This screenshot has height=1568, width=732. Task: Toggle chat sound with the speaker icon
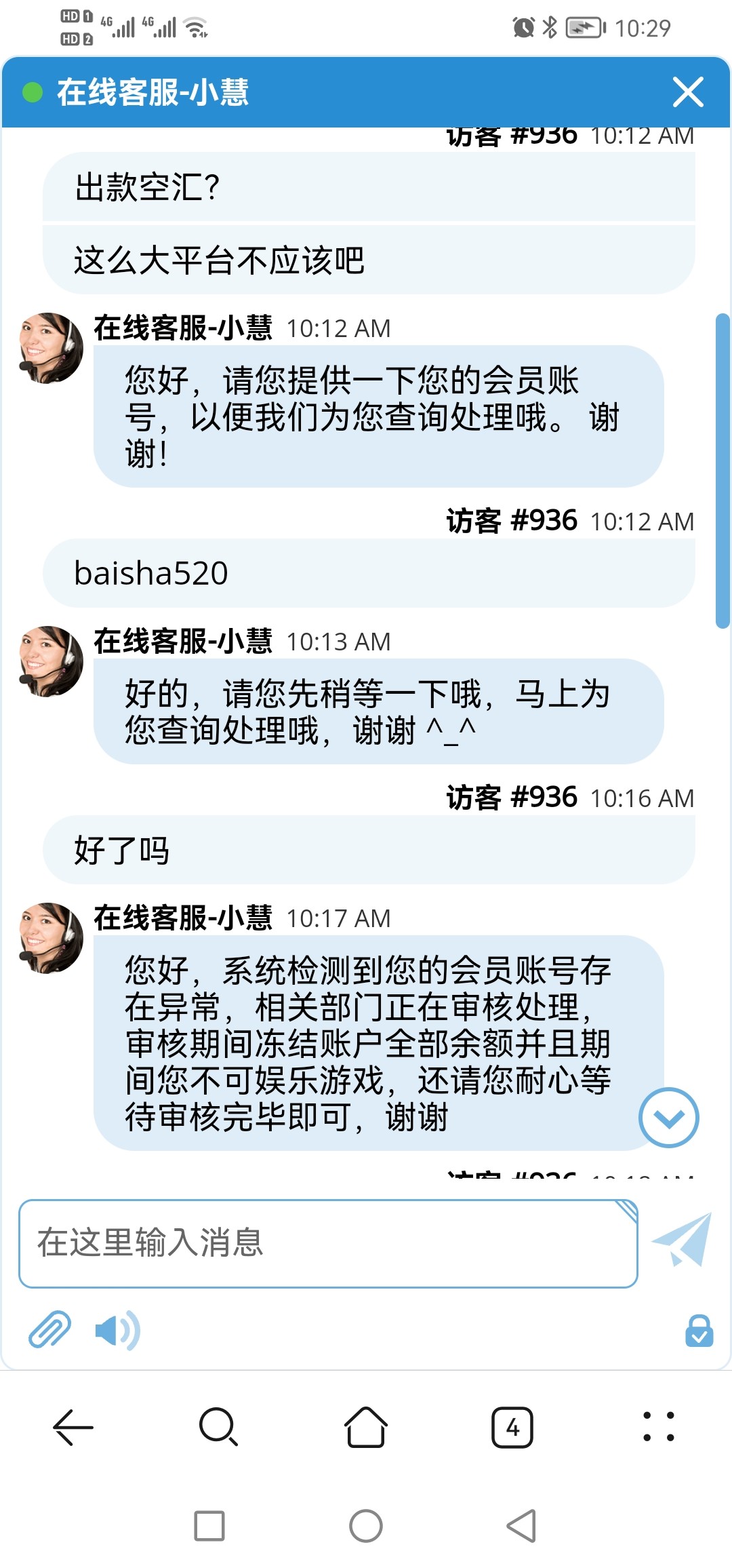[x=117, y=1331]
